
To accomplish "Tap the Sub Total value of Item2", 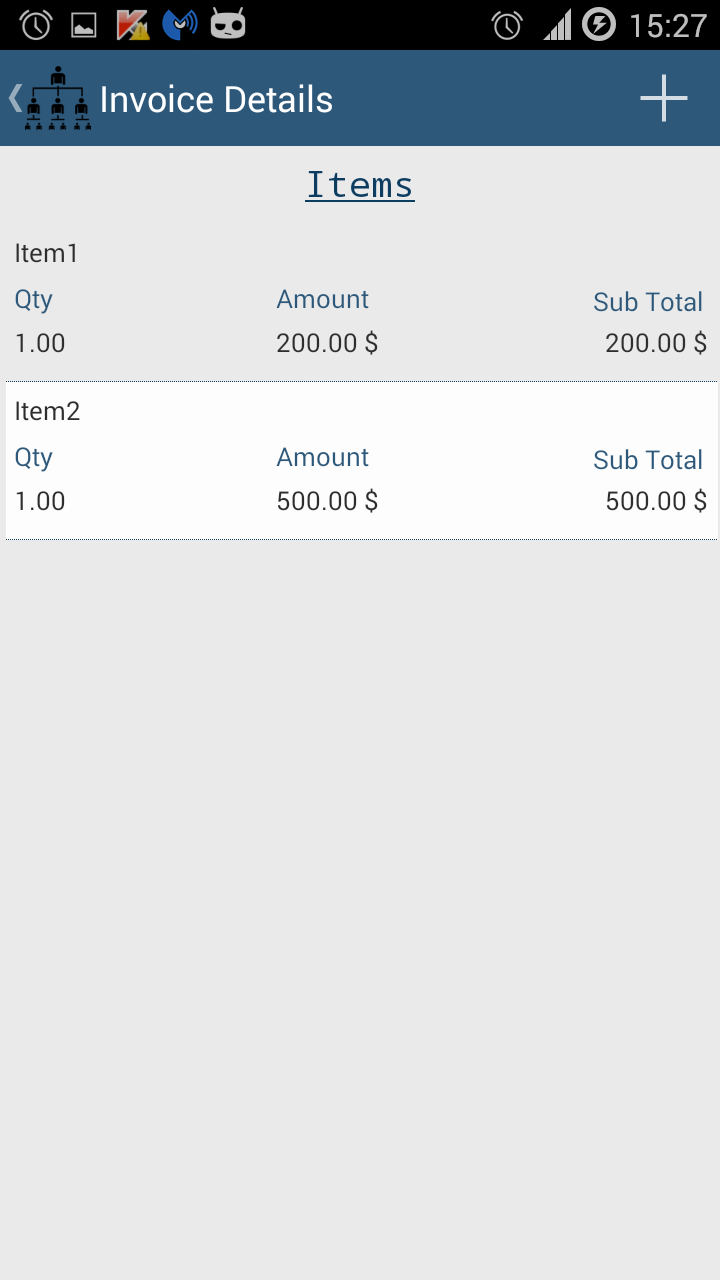I will click(x=655, y=500).
